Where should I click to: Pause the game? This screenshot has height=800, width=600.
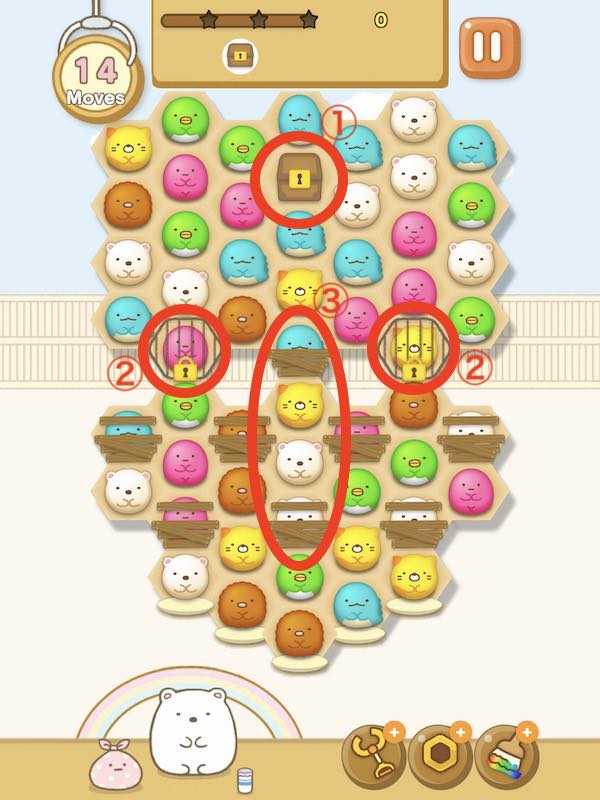tap(489, 48)
